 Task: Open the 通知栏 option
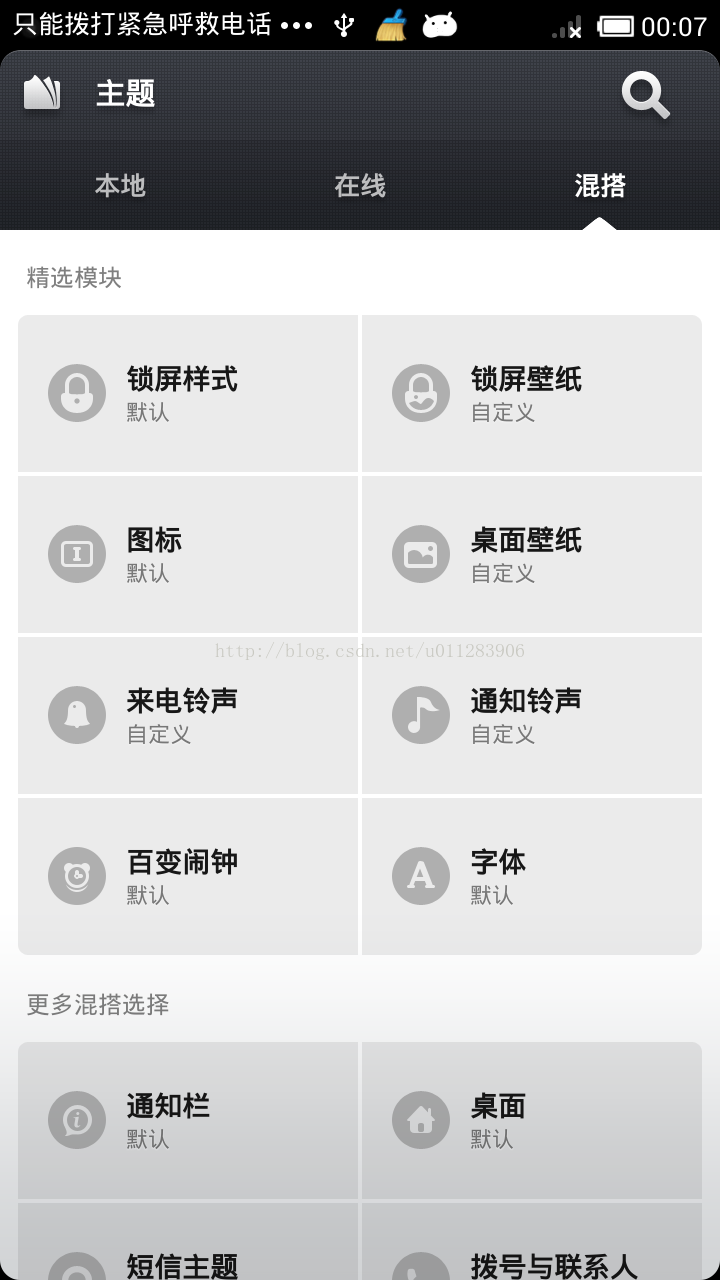188,1120
